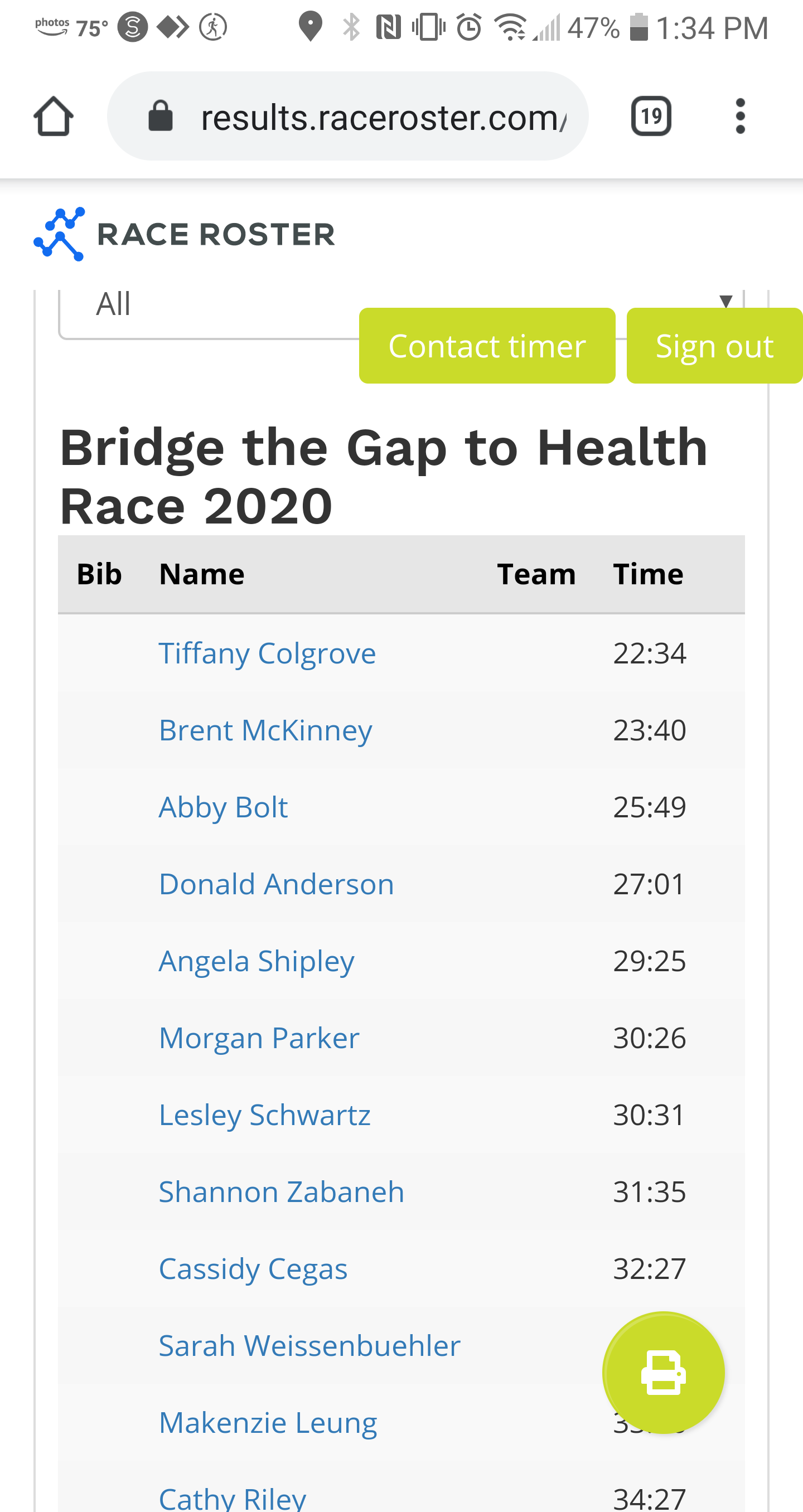Open the browser home page
The height and width of the screenshot is (1512, 803).
tap(54, 116)
